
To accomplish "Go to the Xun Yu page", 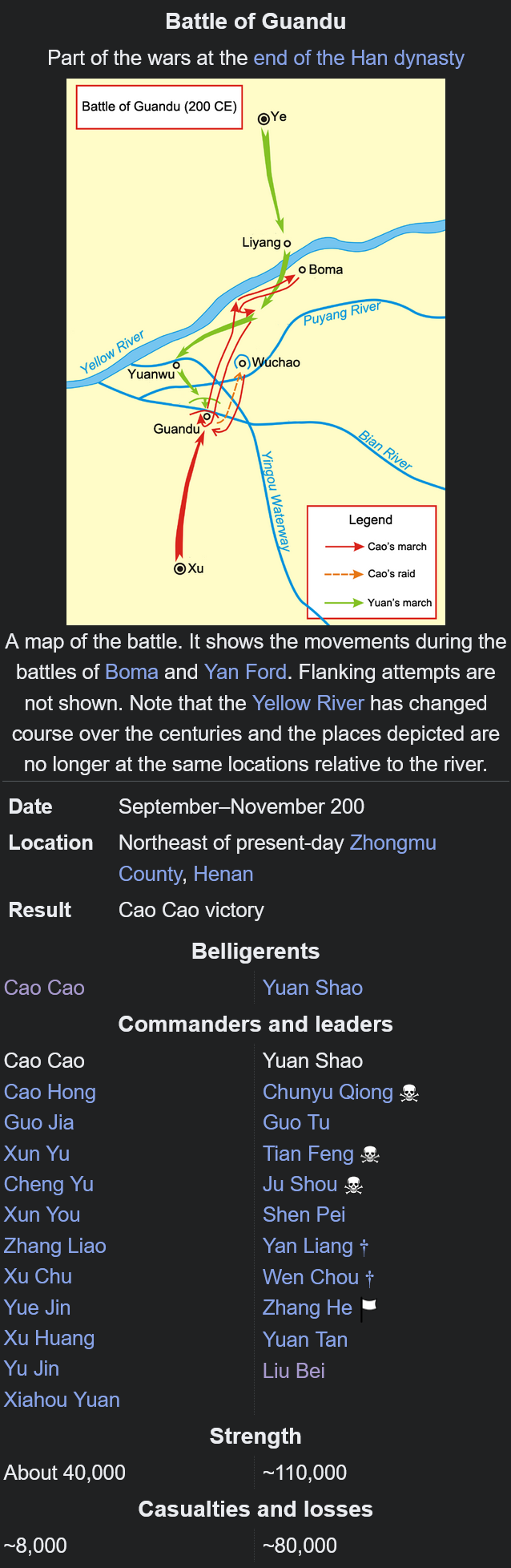I will point(37,1154).
